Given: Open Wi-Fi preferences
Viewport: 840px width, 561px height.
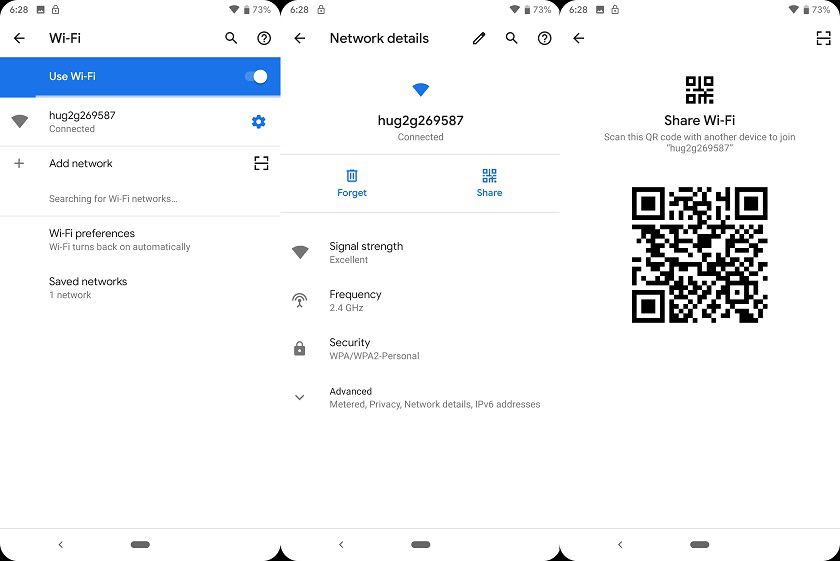Looking at the screenshot, I should (x=140, y=240).
